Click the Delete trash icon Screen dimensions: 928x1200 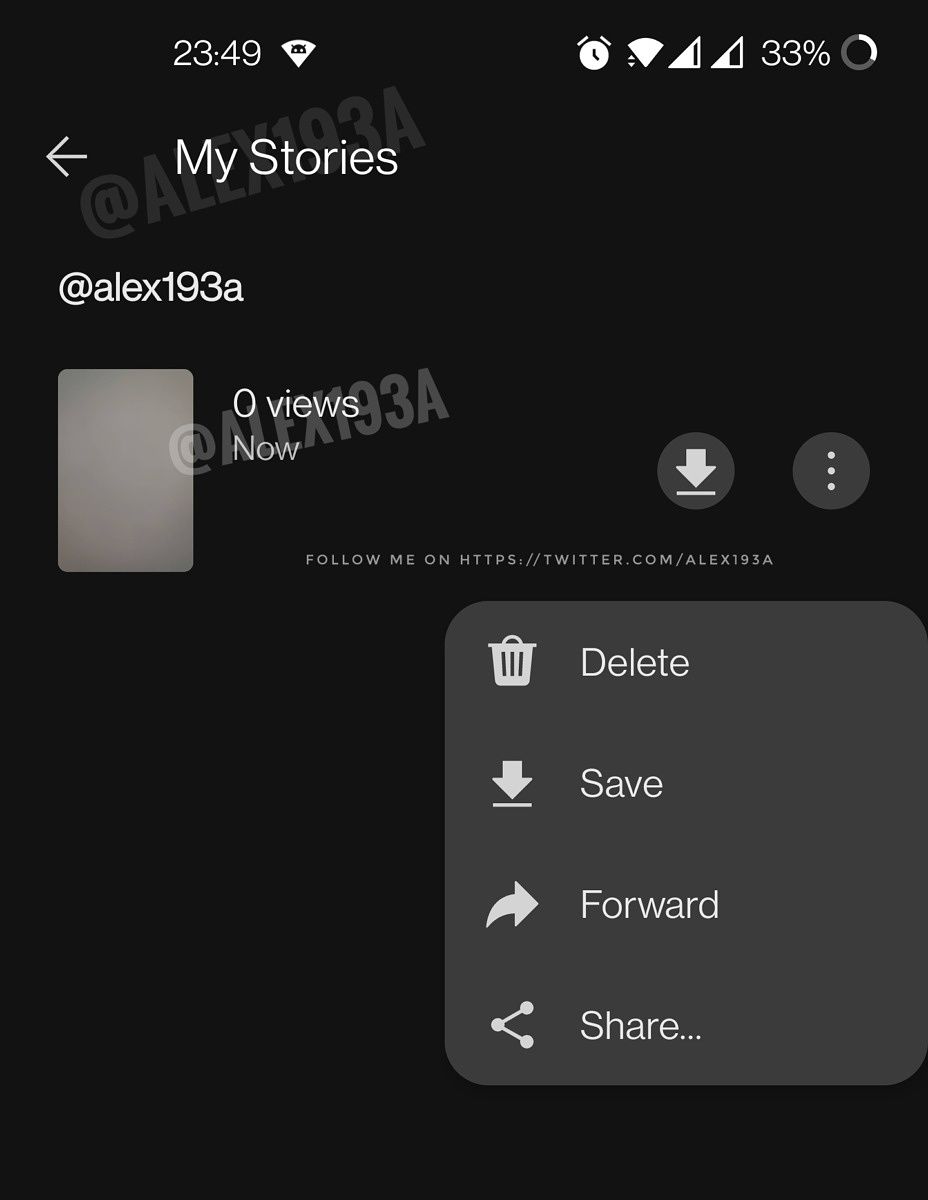pyautogui.click(x=511, y=661)
